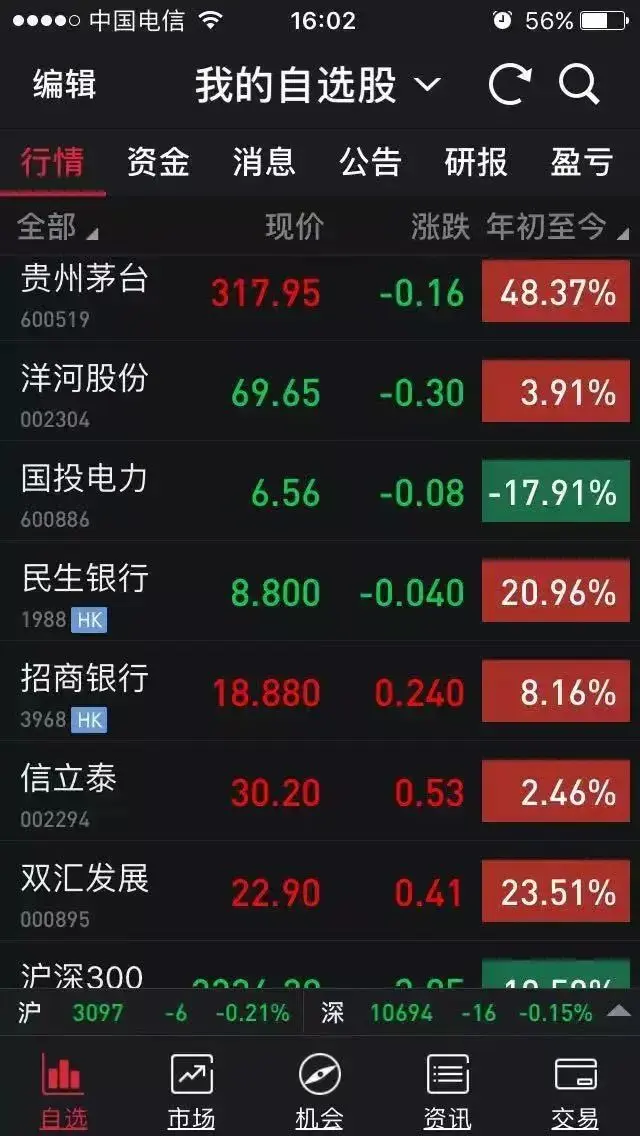Switch to the 消息 tab
This screenshot has width=640, height=1136.
pos(264,162)
